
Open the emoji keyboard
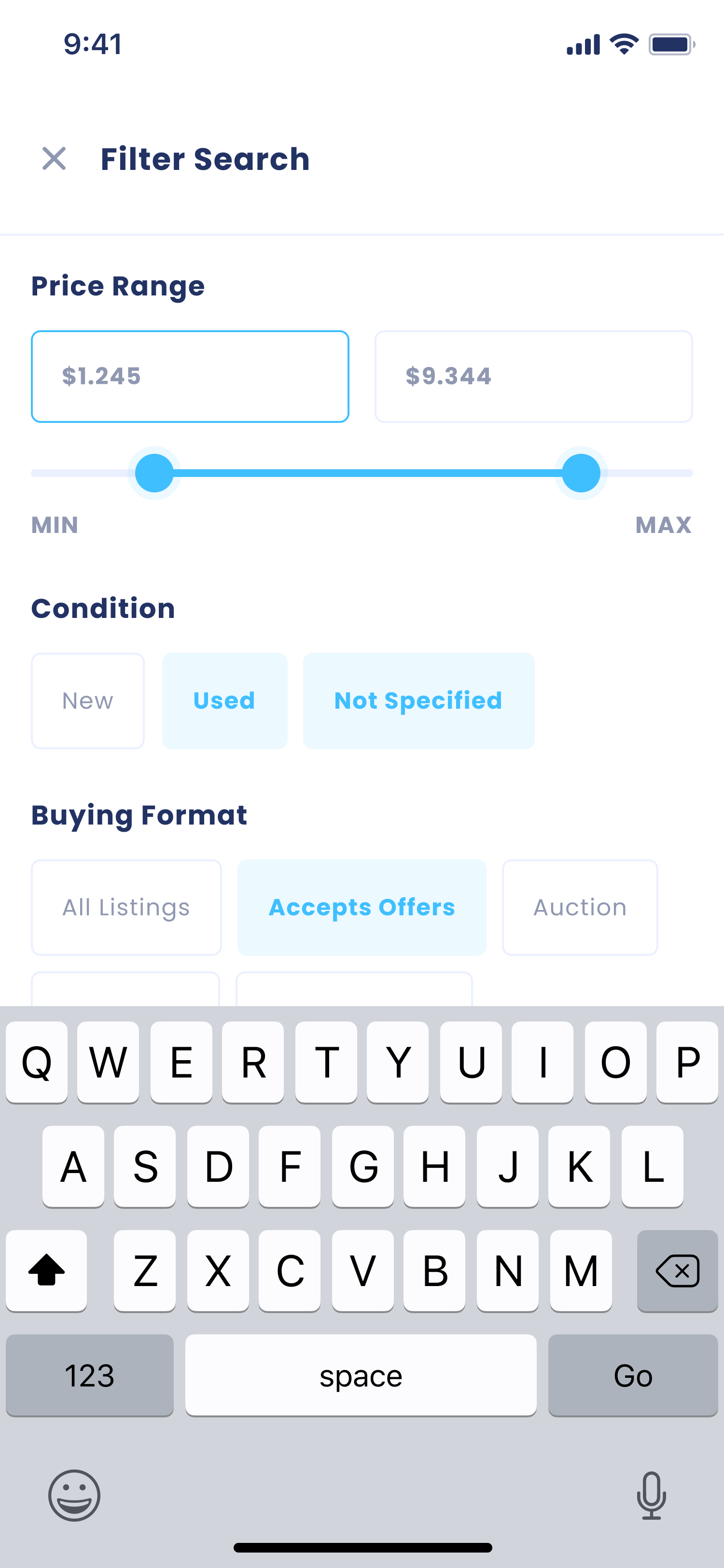point(74,1495)
